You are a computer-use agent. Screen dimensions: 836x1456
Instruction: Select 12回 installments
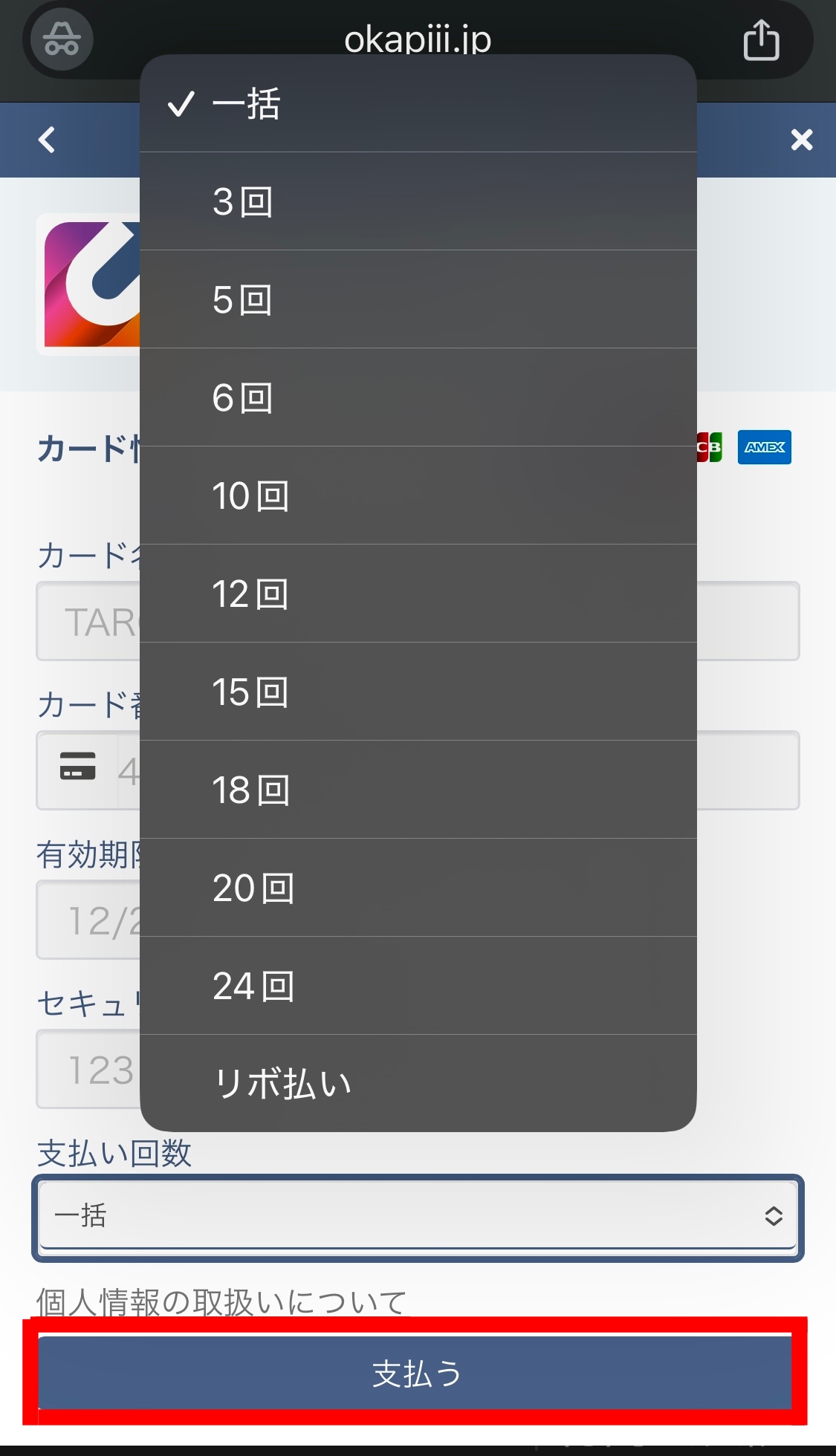pos(418,594)
